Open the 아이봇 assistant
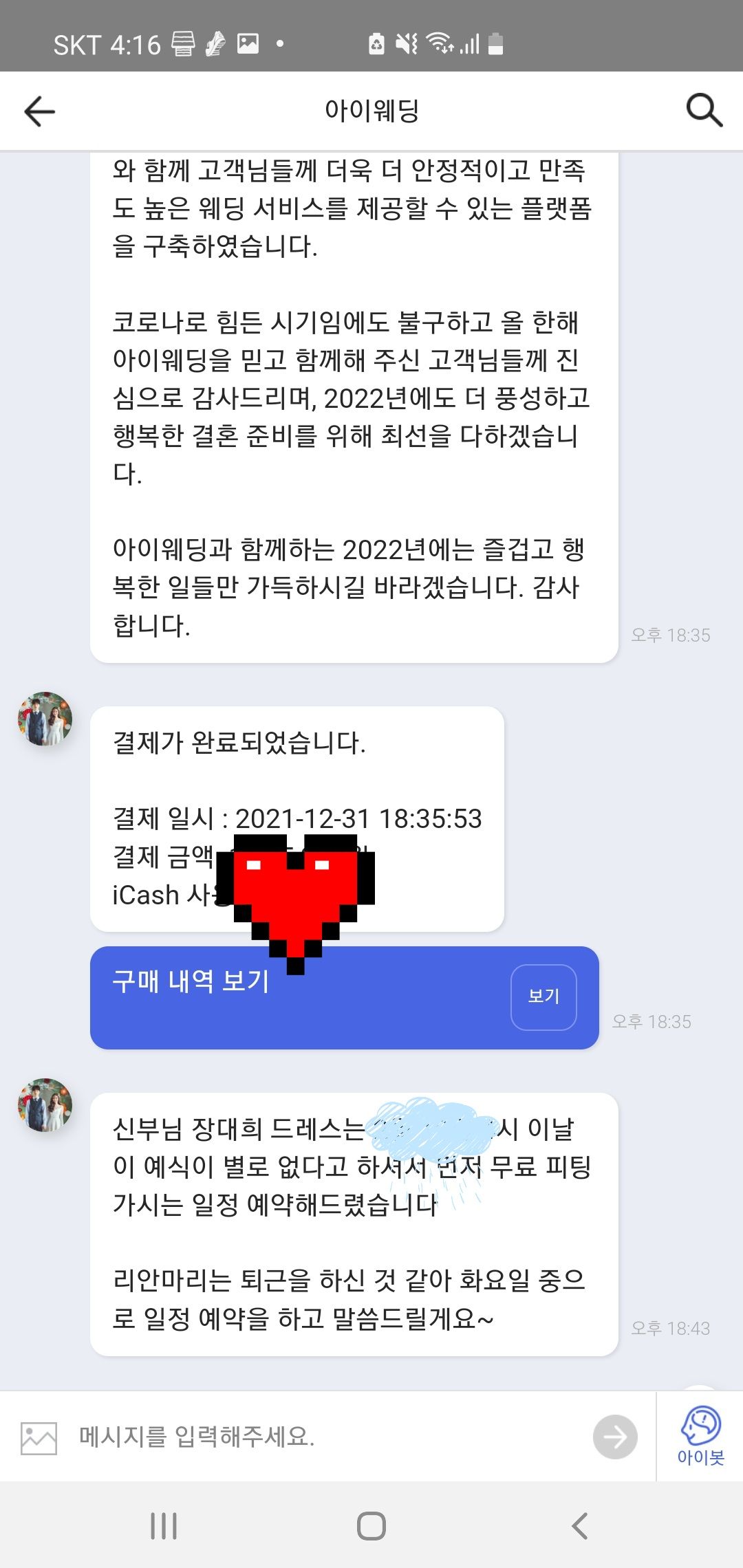The height and width of the screenshot is (1568, 743). [x=700, y=1435]
